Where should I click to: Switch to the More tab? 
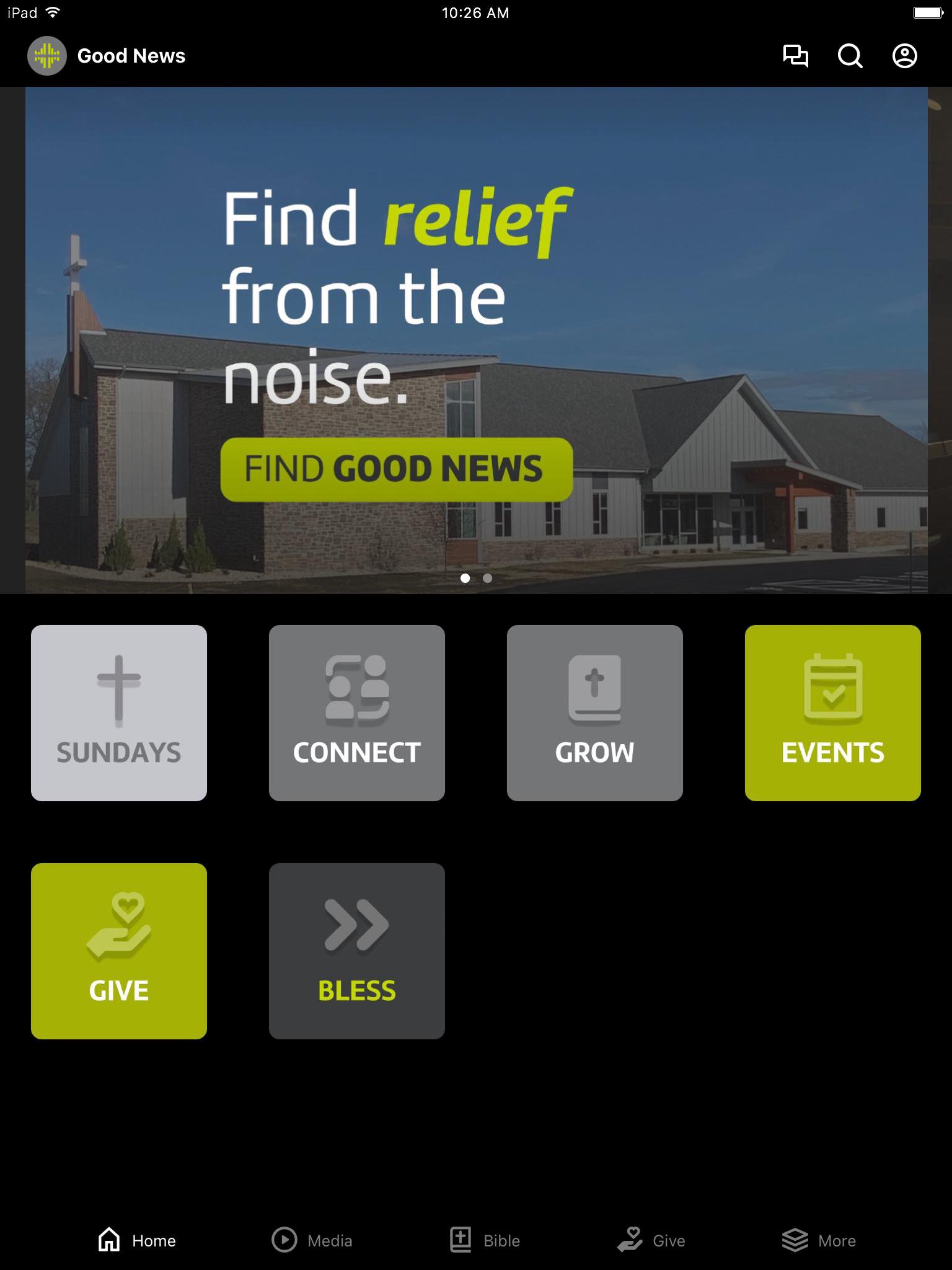pyautogui.click(x=819, y=1240)
